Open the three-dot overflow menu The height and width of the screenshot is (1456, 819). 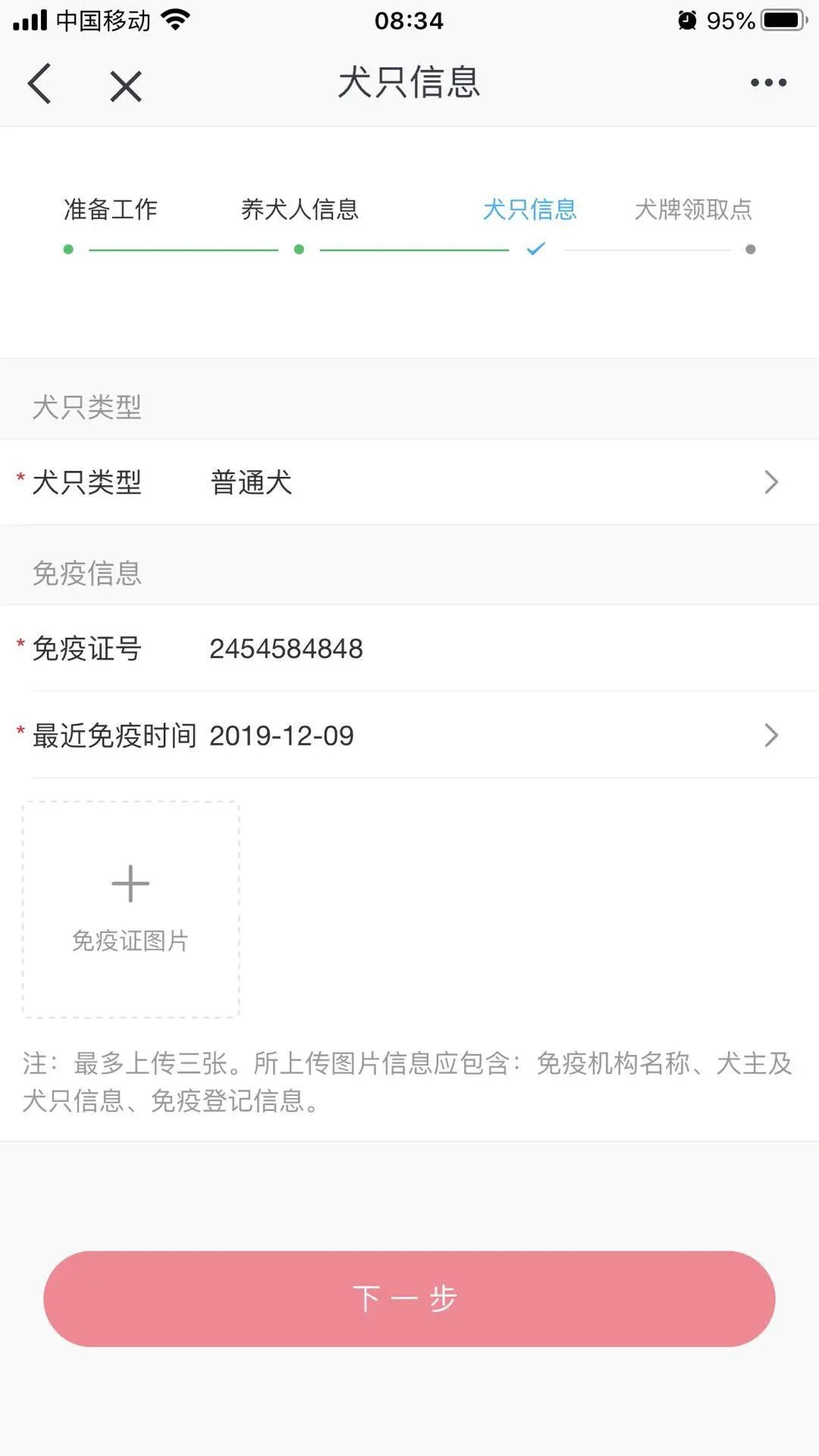click(x=768, y=83)
